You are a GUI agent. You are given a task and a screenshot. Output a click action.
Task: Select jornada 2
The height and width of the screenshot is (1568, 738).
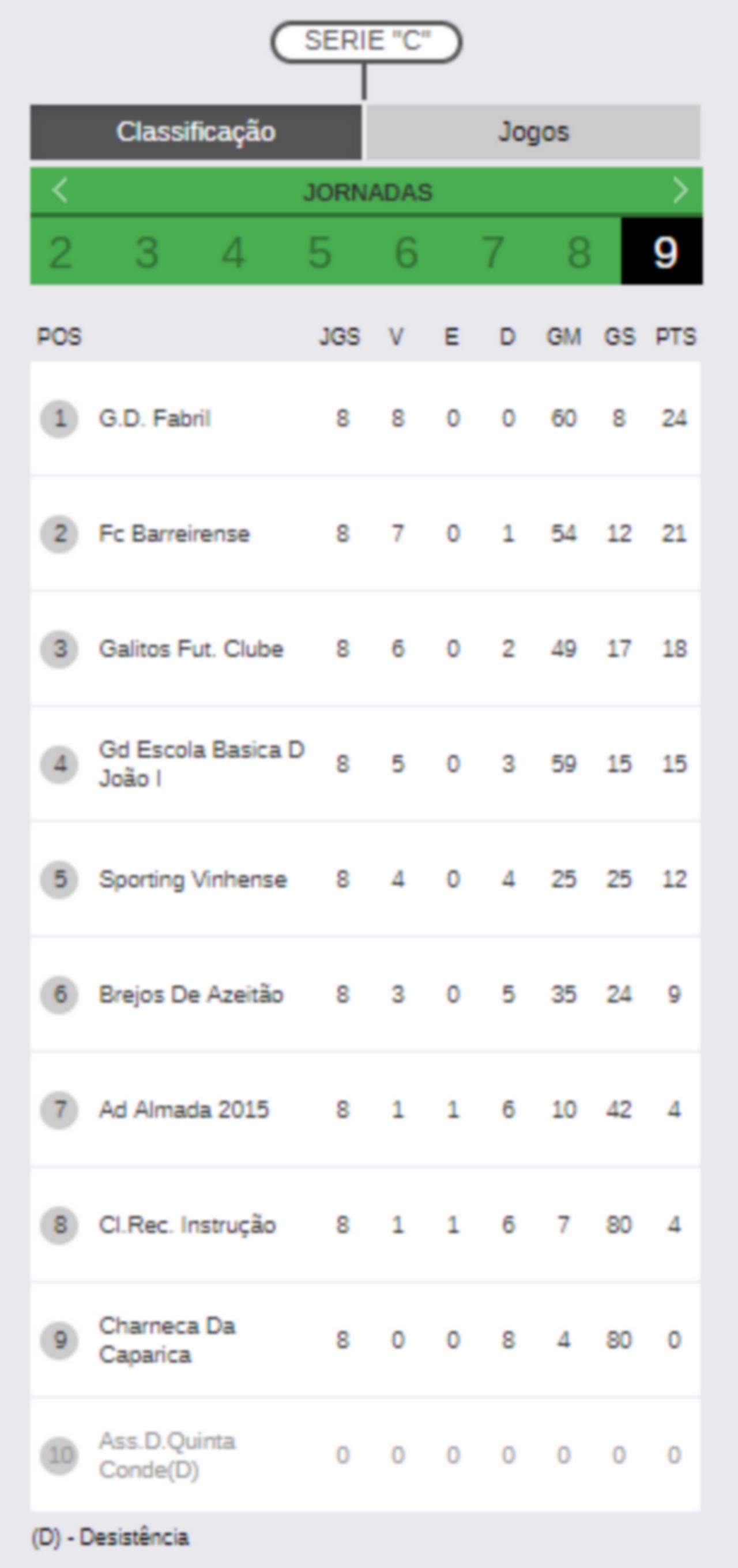click(60, 252)
